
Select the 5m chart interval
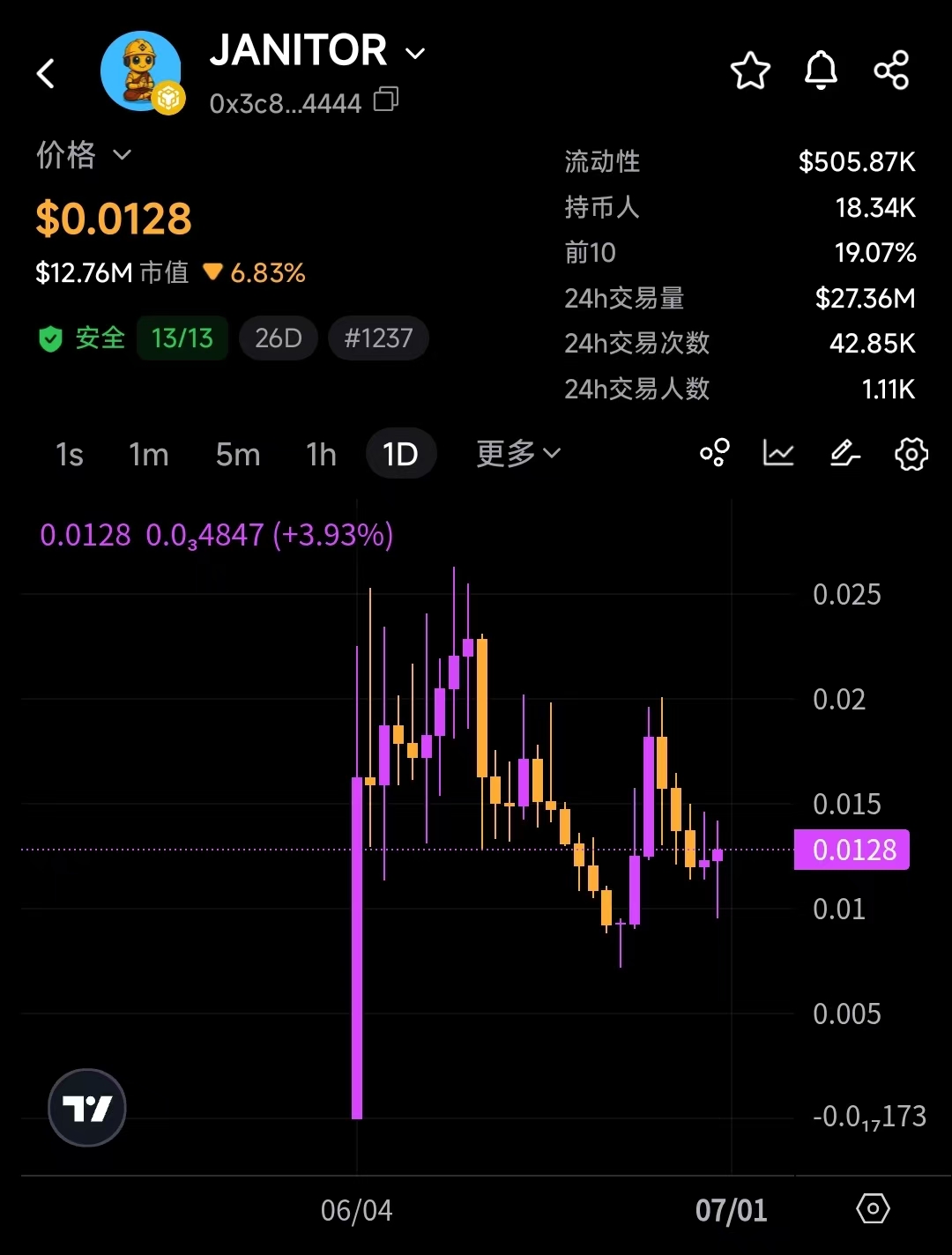click(238, 455)
